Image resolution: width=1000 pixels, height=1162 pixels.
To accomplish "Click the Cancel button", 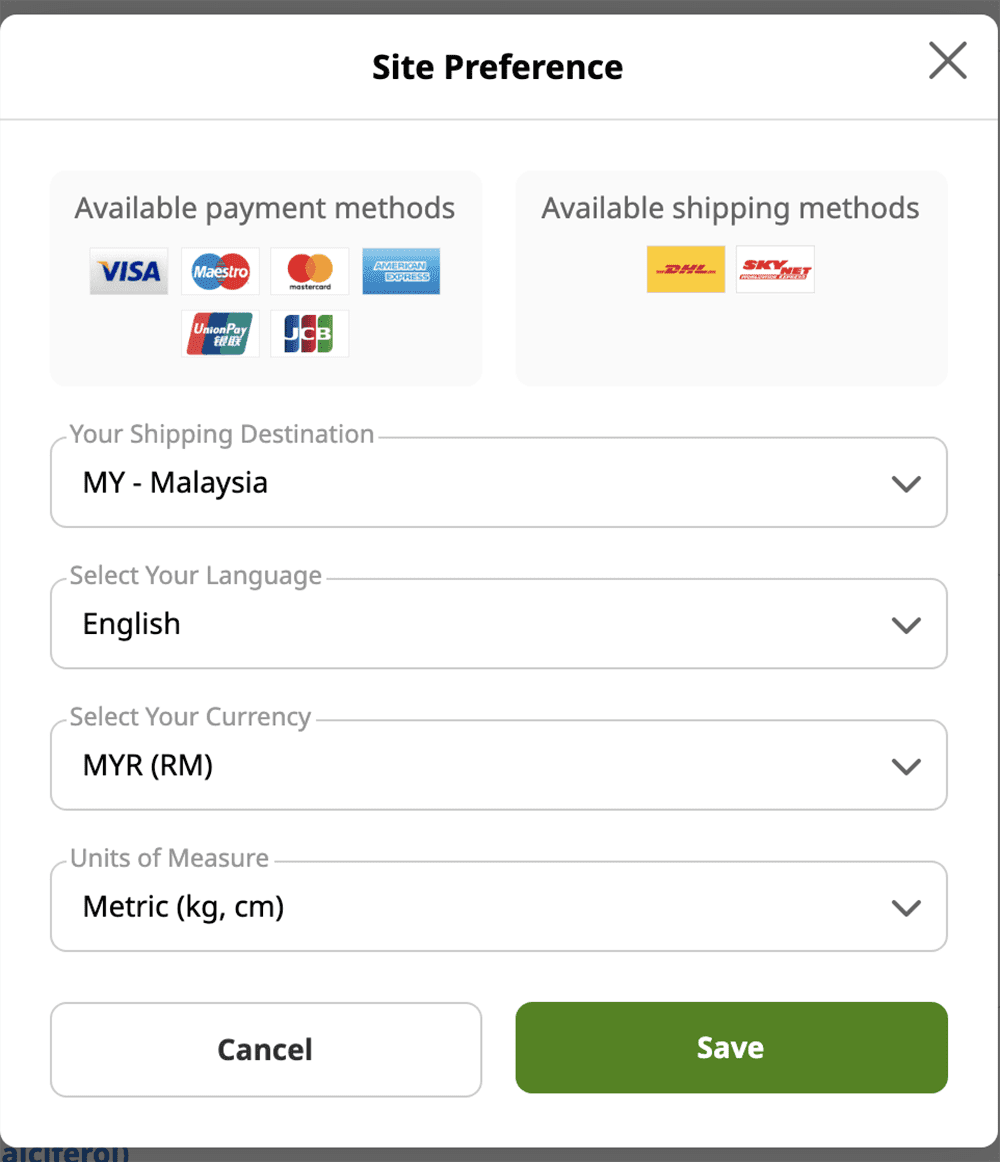I will [x=265, y=1048].
